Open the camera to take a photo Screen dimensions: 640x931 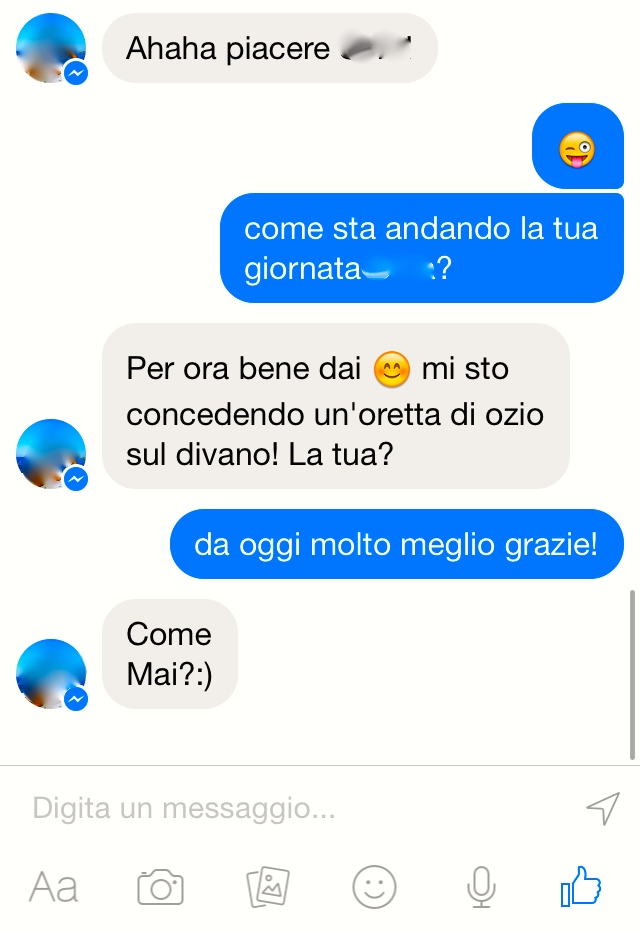160,886
